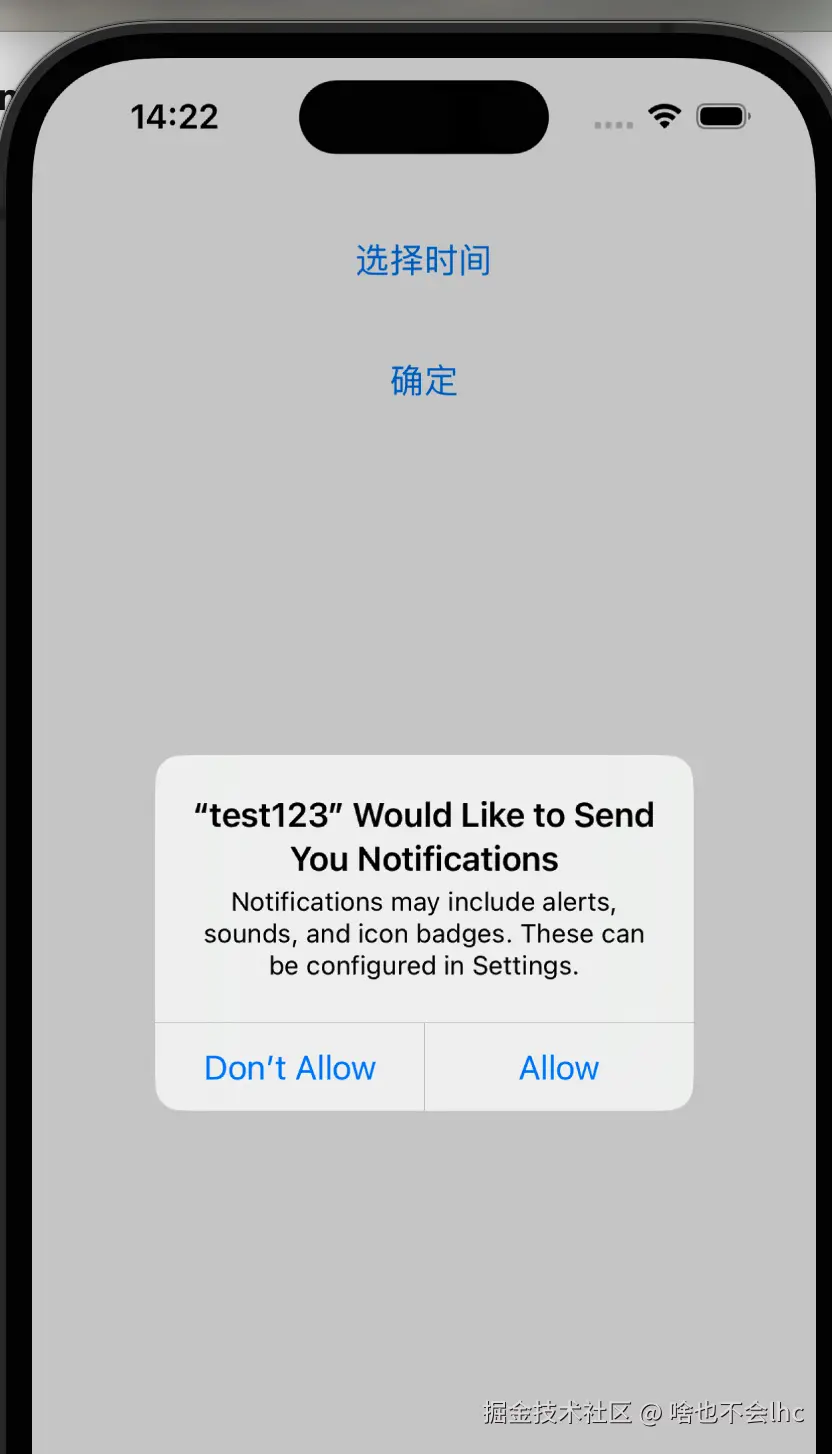
Task: Tap the 确定 button
Action: [x=423, y=381]
